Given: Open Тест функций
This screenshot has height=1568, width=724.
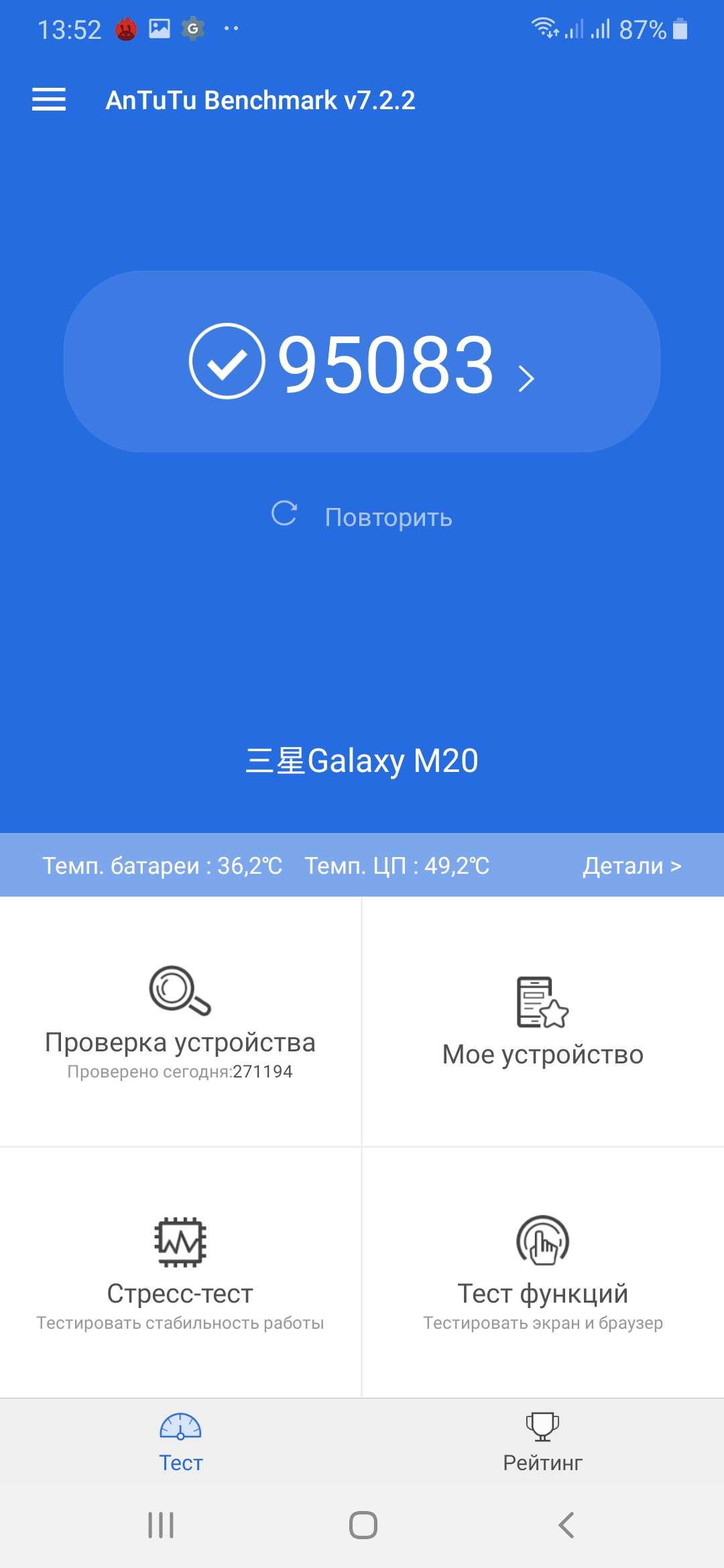Looking at the screenshot, I should 542,1271.
